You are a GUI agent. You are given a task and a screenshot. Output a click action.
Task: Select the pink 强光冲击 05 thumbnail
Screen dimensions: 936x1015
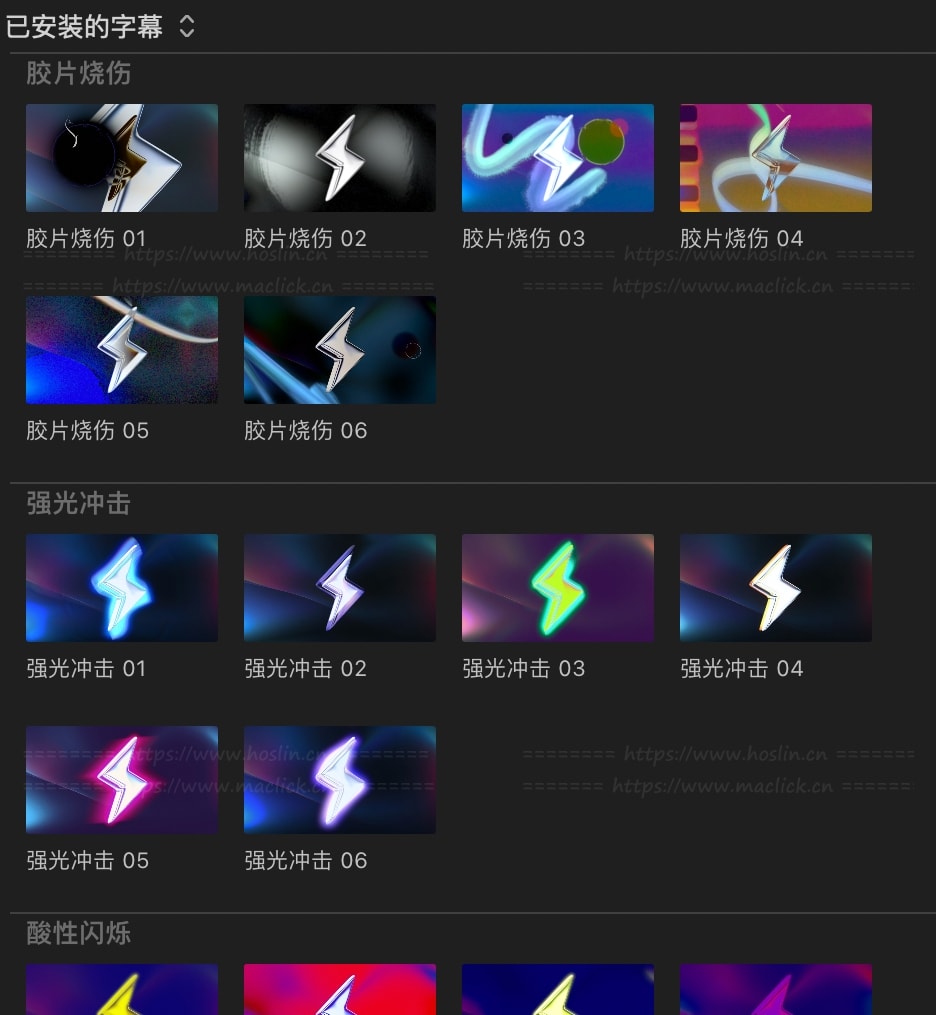[122, 780]
